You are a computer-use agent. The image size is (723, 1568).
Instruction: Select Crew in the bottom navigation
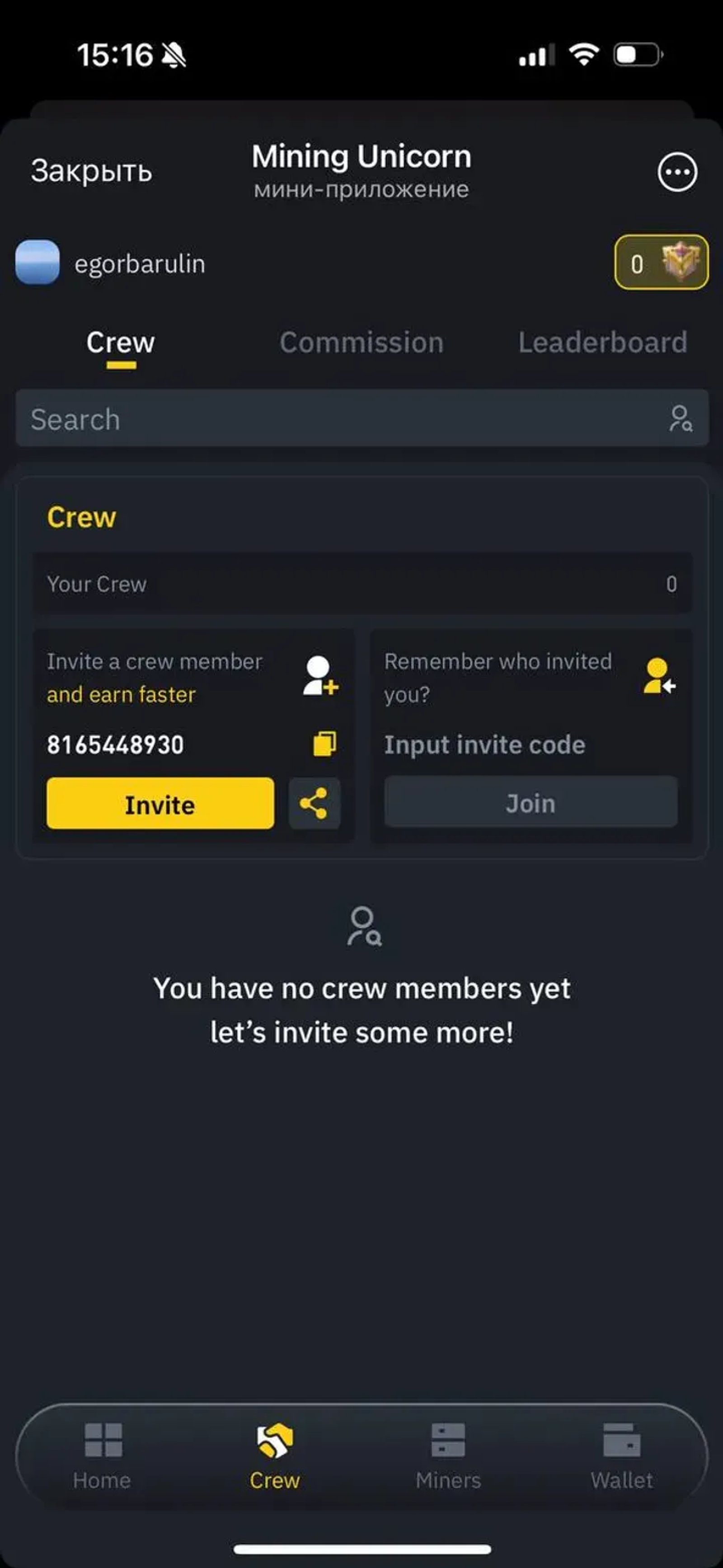point(275,1455)
